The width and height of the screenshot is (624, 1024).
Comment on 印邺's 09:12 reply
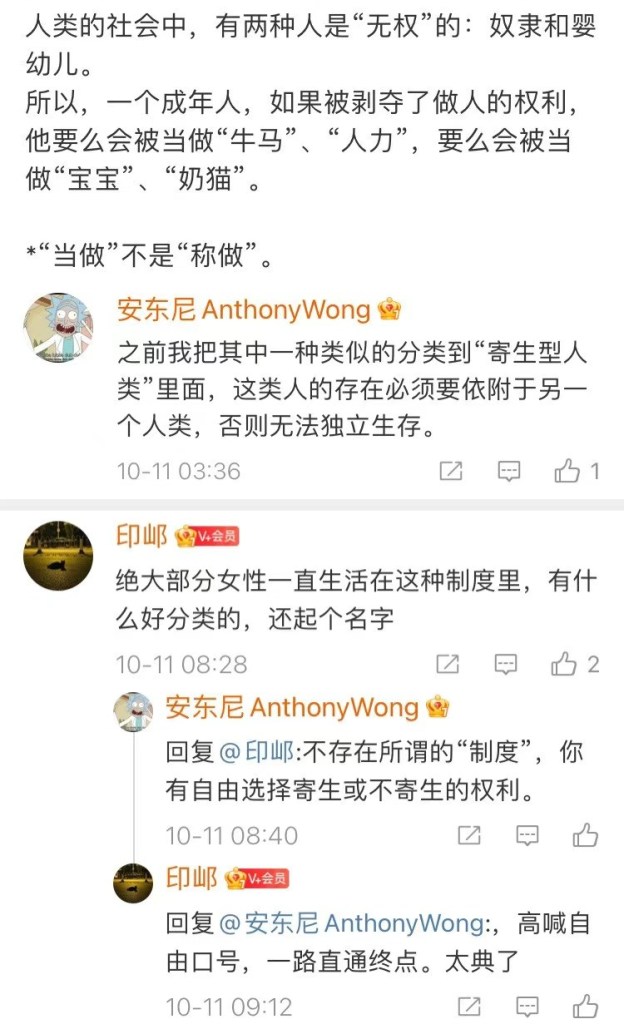[x=527, y=1006]
